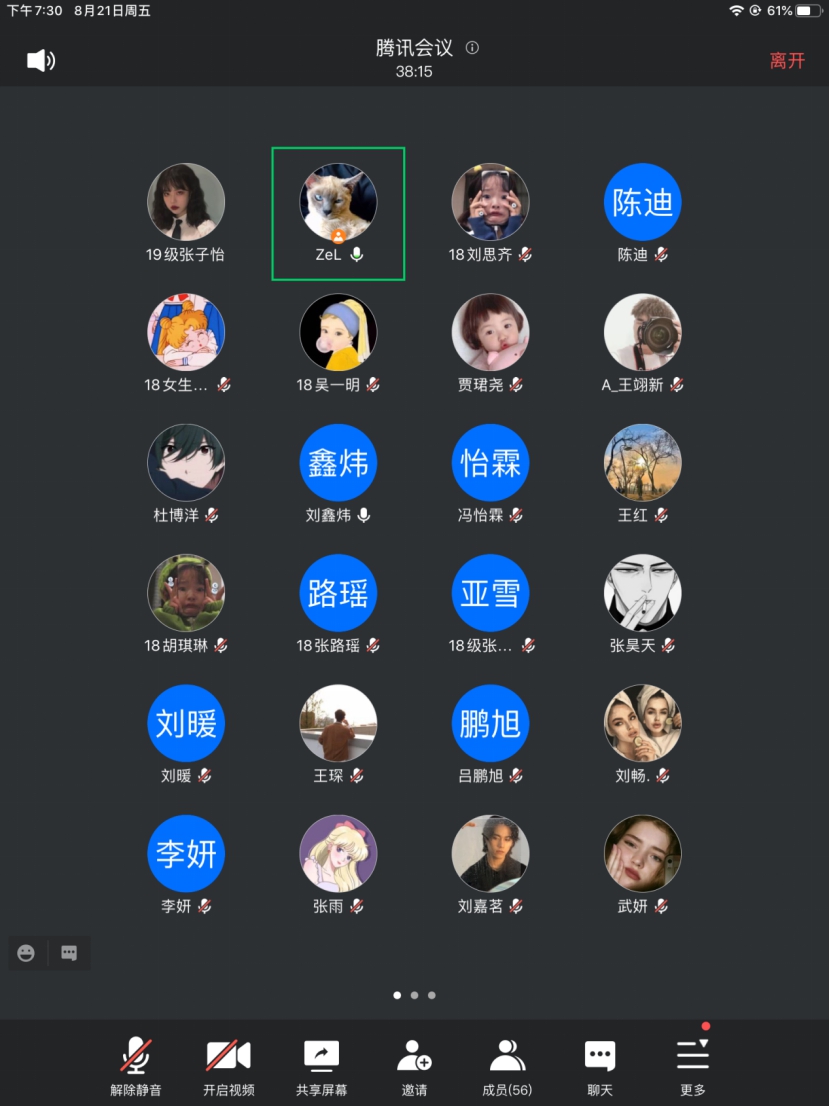Image resolution: width=830 pixels, height=1106 pixels.
Task: Leave the meeting via 离开
Action: pyautogui.click(x=786, y=61)
